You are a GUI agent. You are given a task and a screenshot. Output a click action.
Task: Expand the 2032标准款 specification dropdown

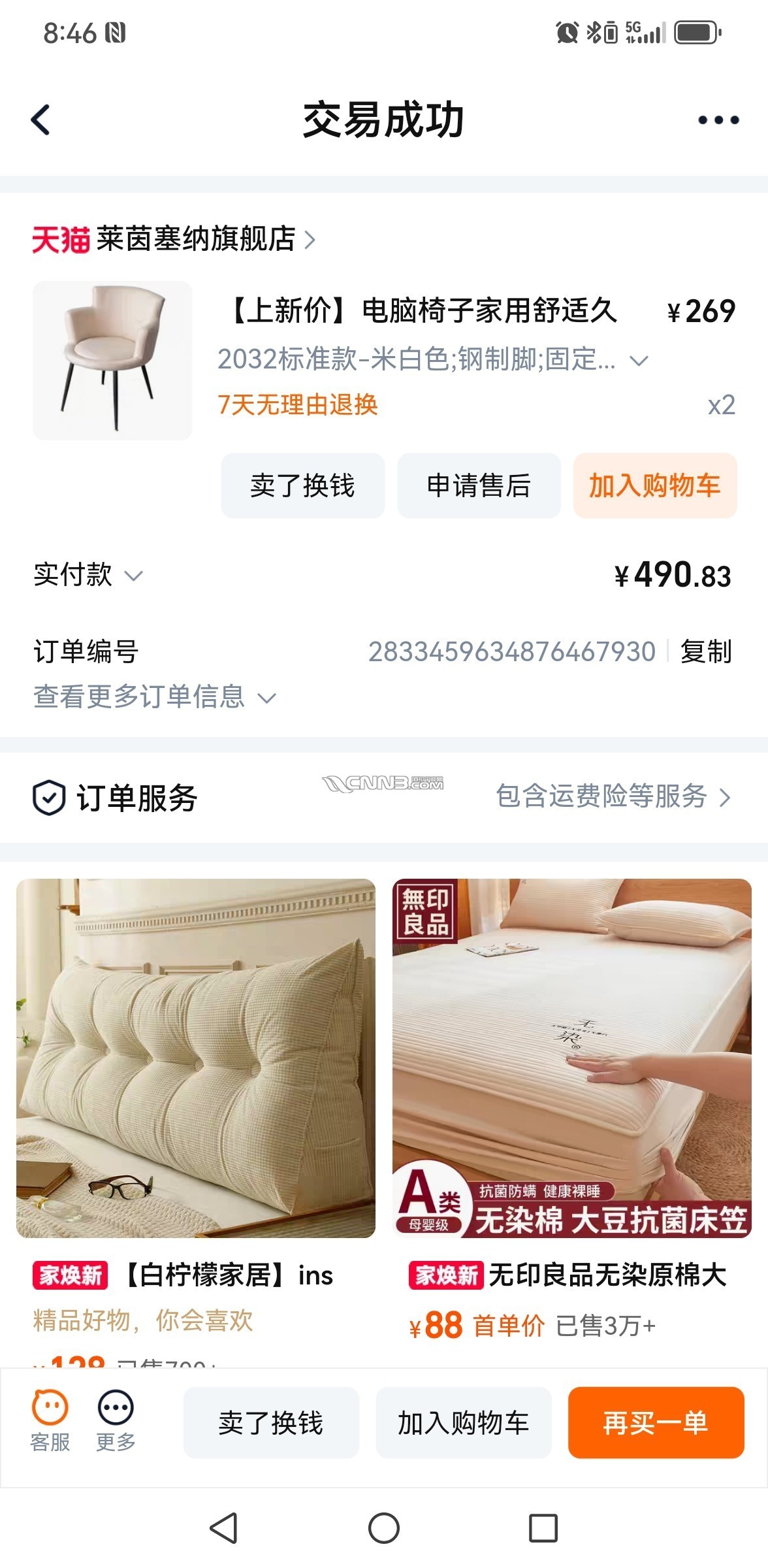[x=638, y=360]
